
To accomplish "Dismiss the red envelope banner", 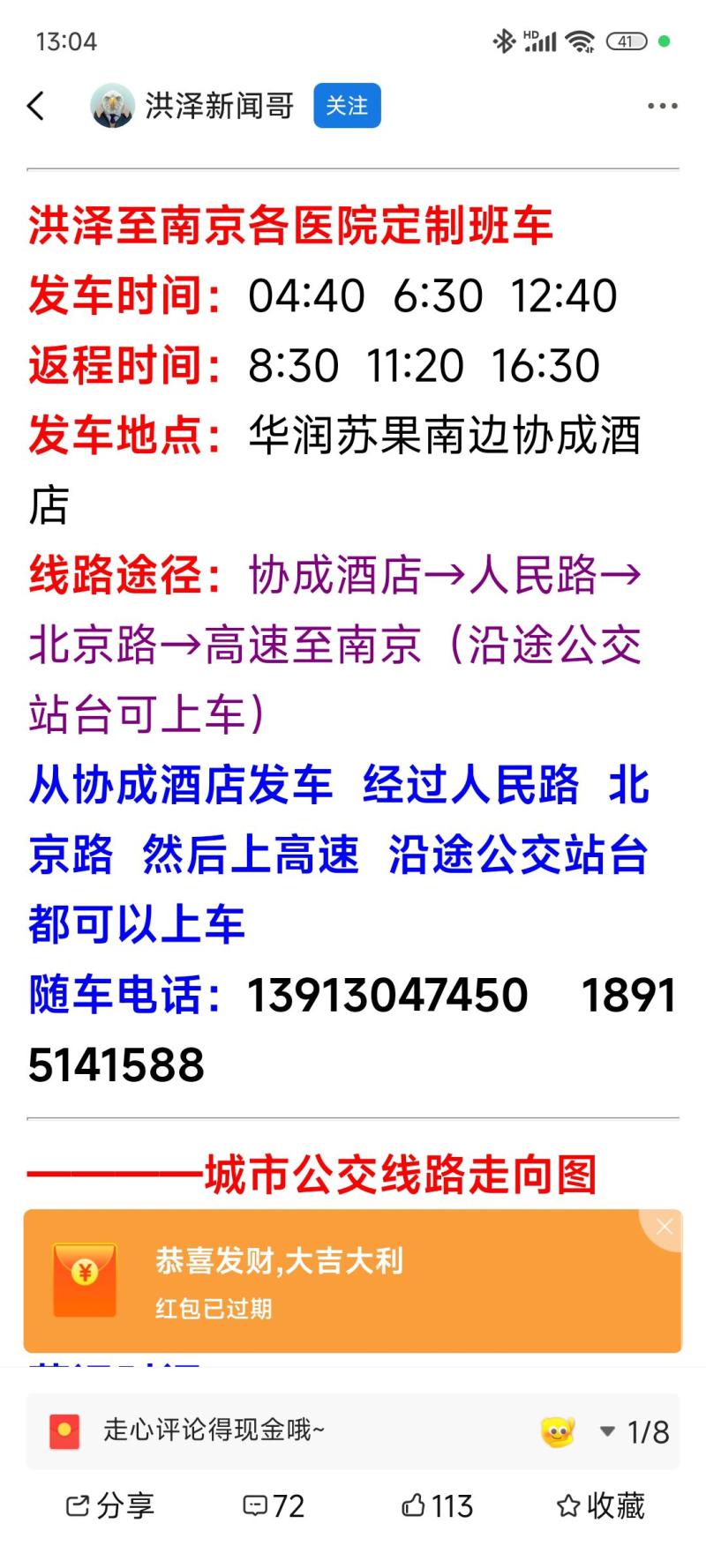I will (665, 1227).
